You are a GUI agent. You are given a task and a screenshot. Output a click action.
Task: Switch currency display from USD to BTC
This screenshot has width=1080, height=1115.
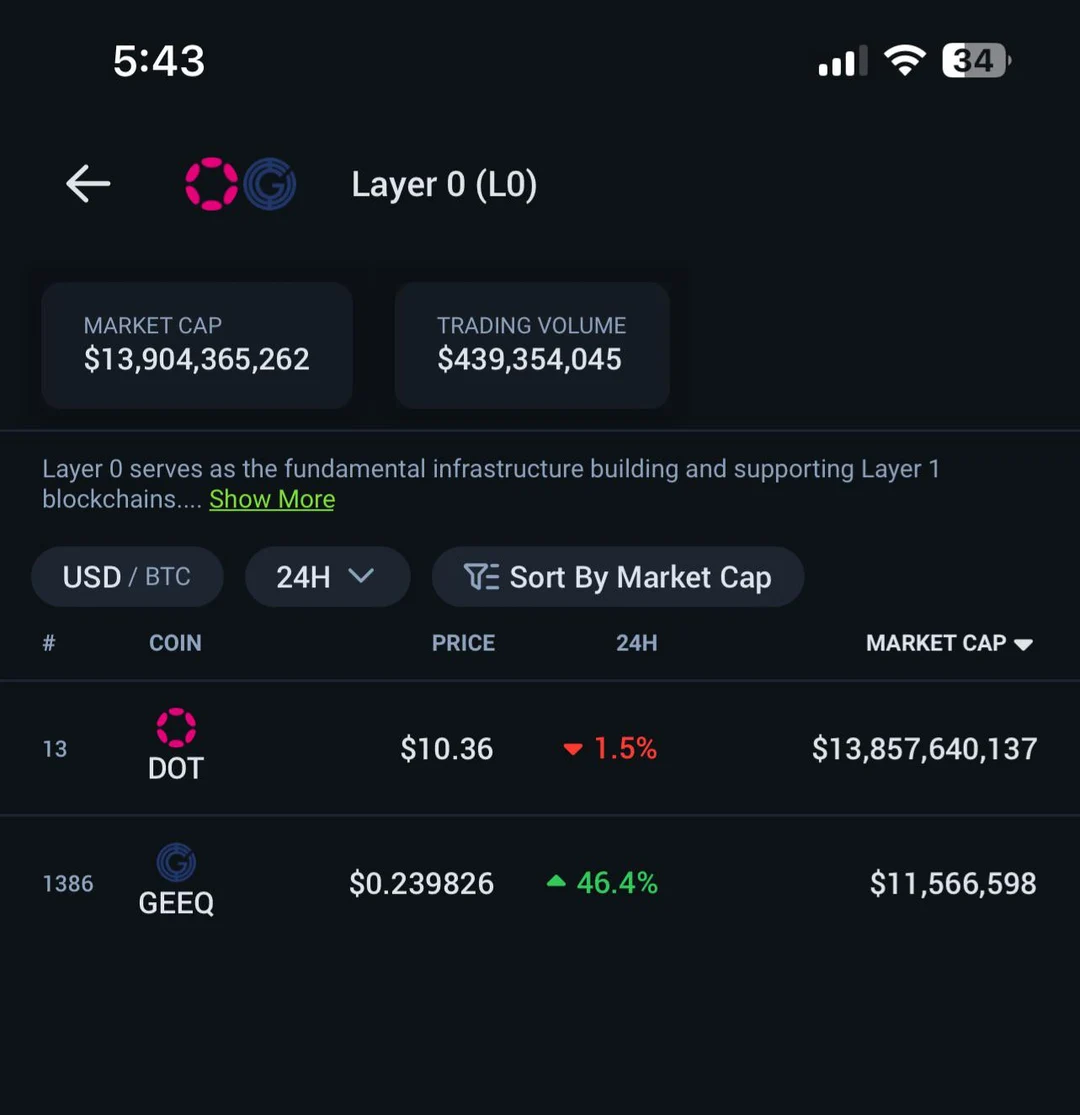[168, 576]
